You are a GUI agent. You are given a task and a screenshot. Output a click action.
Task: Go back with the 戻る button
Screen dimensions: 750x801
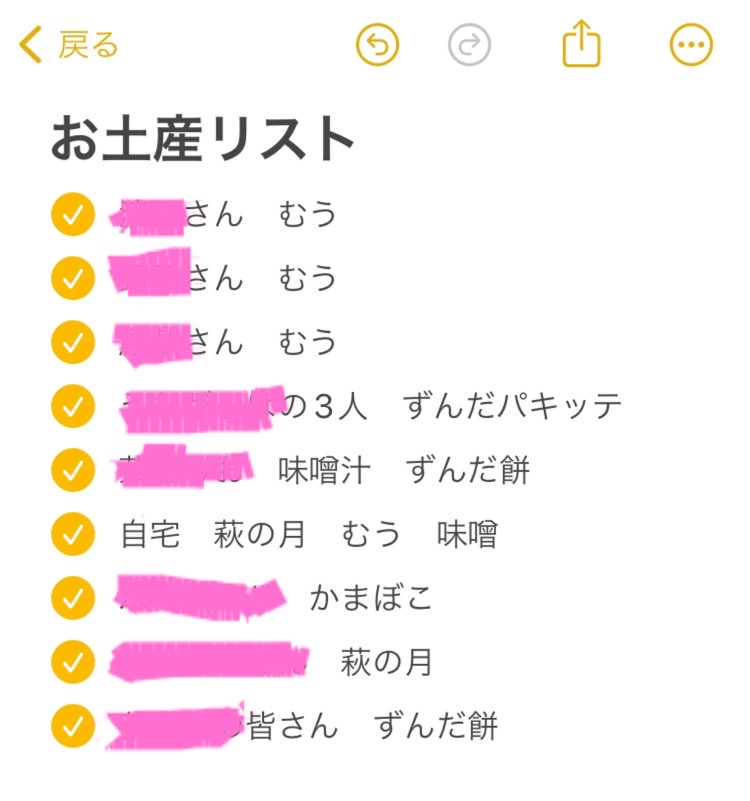[x=70, y=45]
